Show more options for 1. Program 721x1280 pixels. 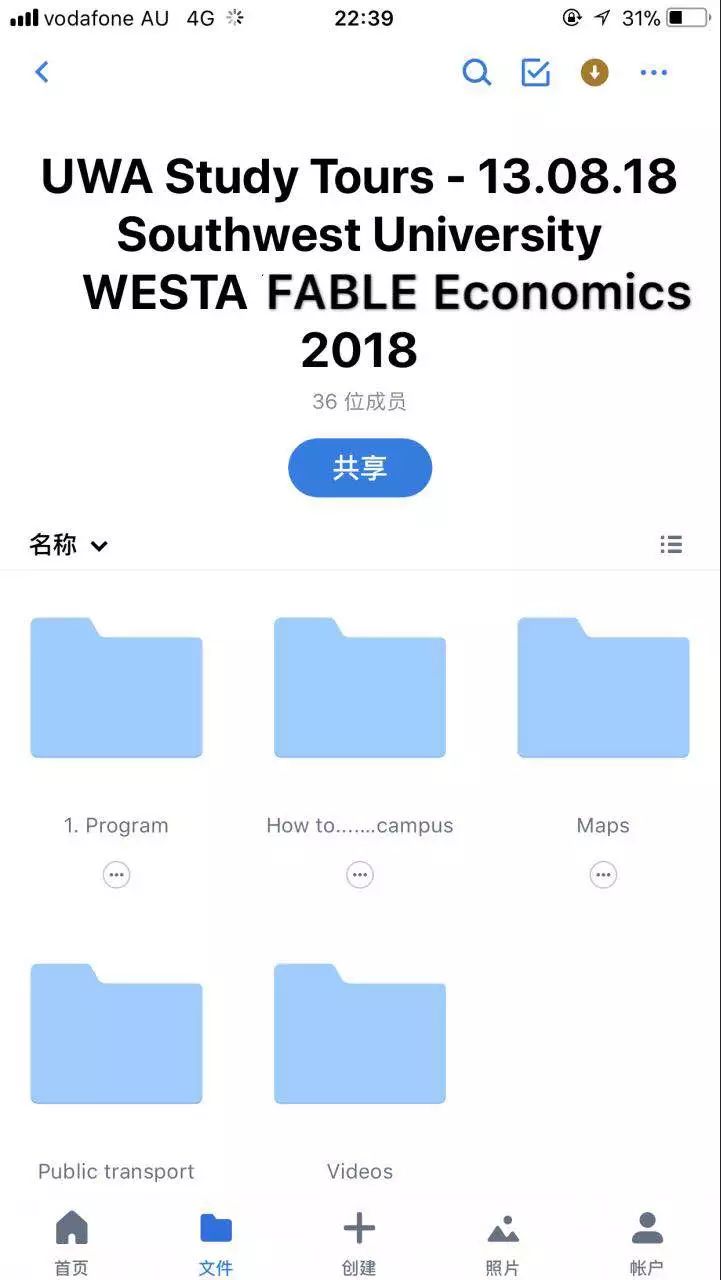click(x=116, y=875)
